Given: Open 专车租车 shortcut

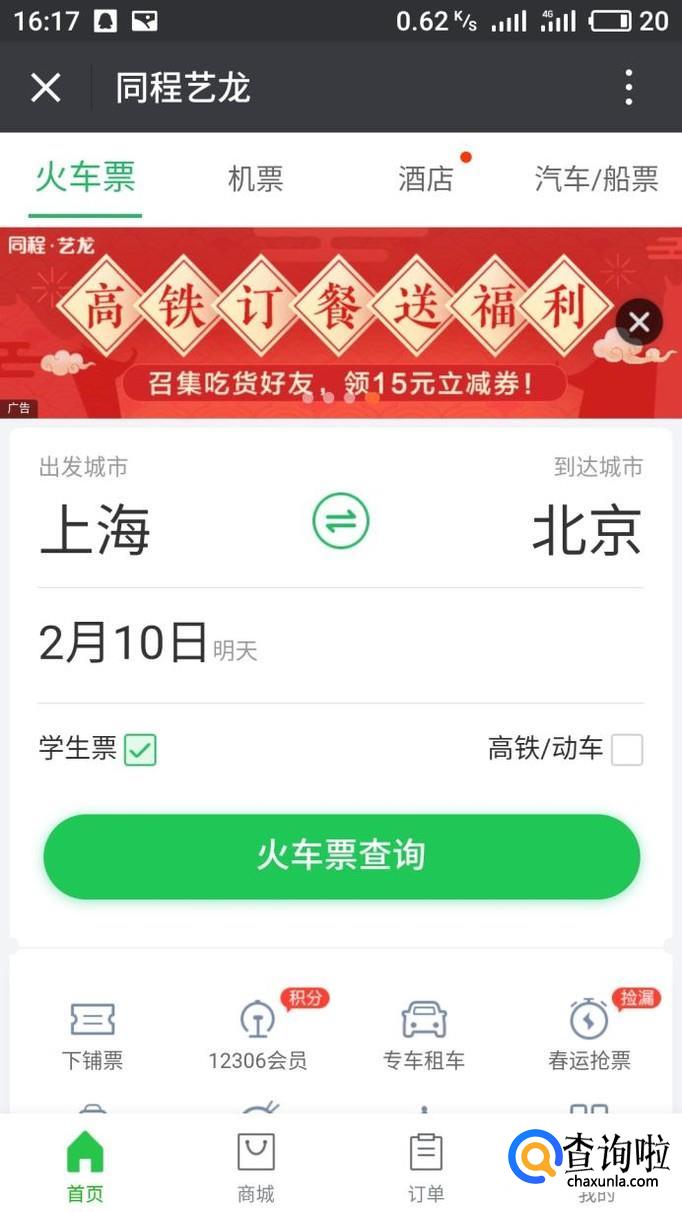Looking at the screenshot, I should point(424,1035).
